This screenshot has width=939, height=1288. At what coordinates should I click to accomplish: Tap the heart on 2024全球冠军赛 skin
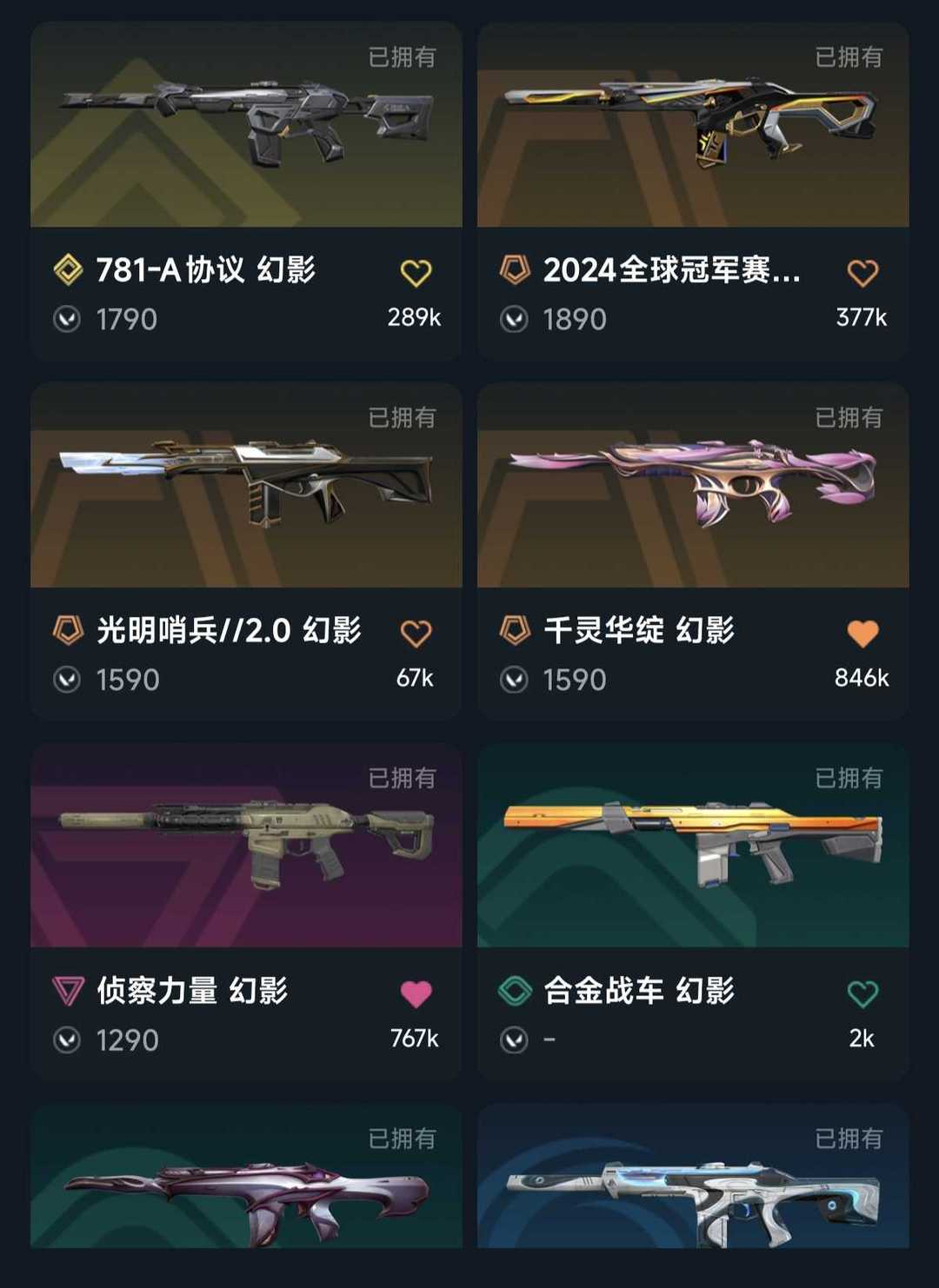(862, 273)
